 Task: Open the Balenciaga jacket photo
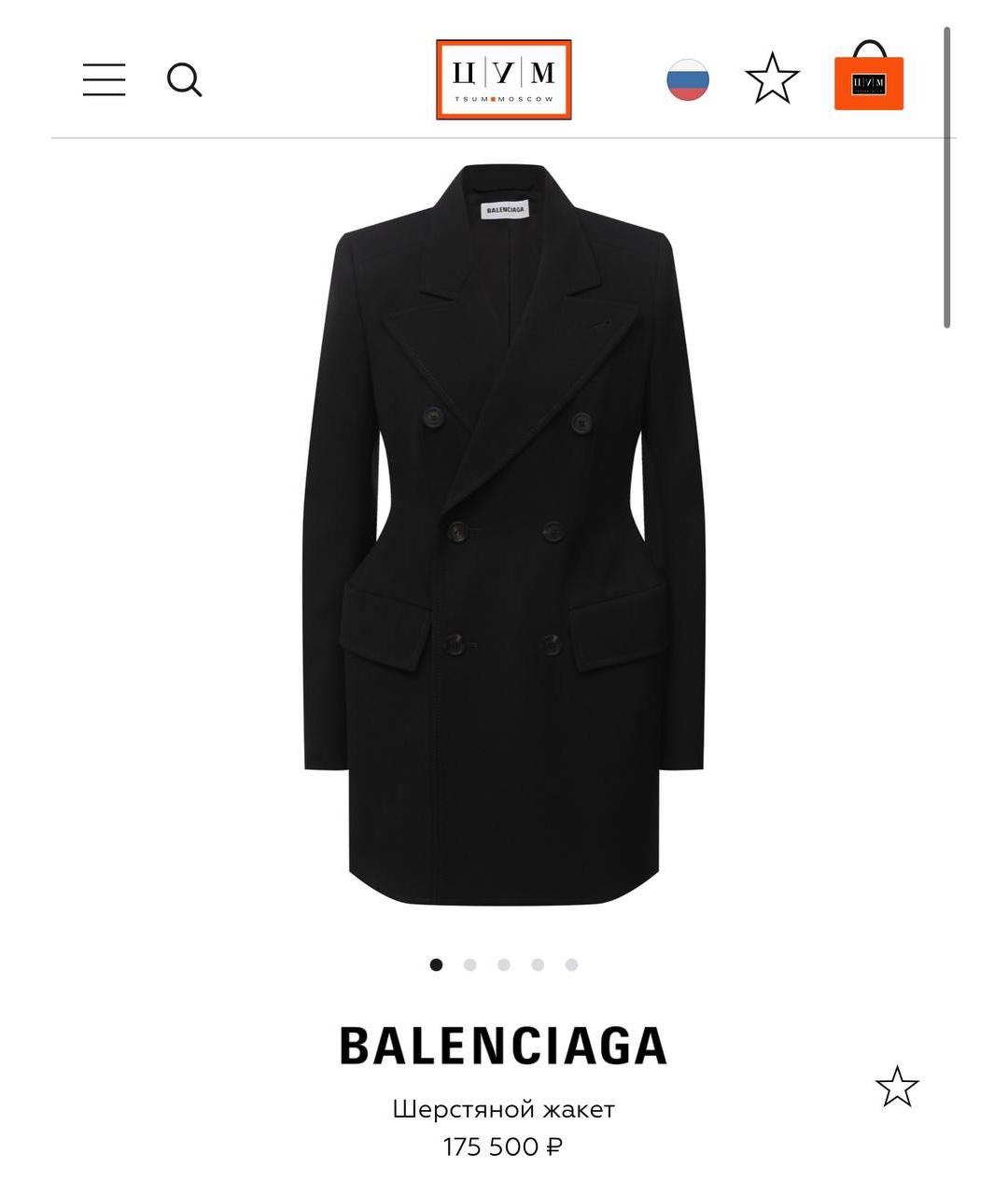[504, 534]
